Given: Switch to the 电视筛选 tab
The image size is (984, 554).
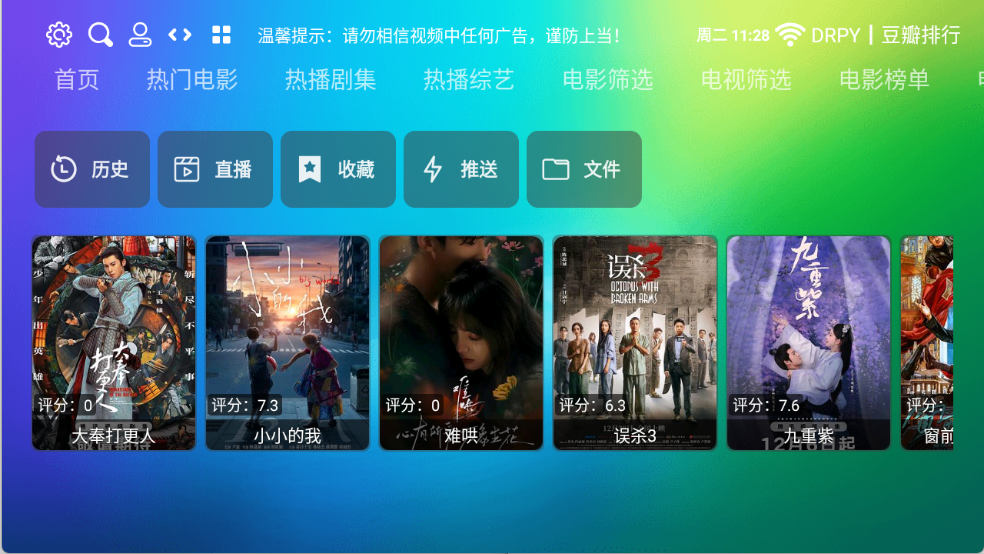Looking at the screenshot, I should tap(746, 80).
